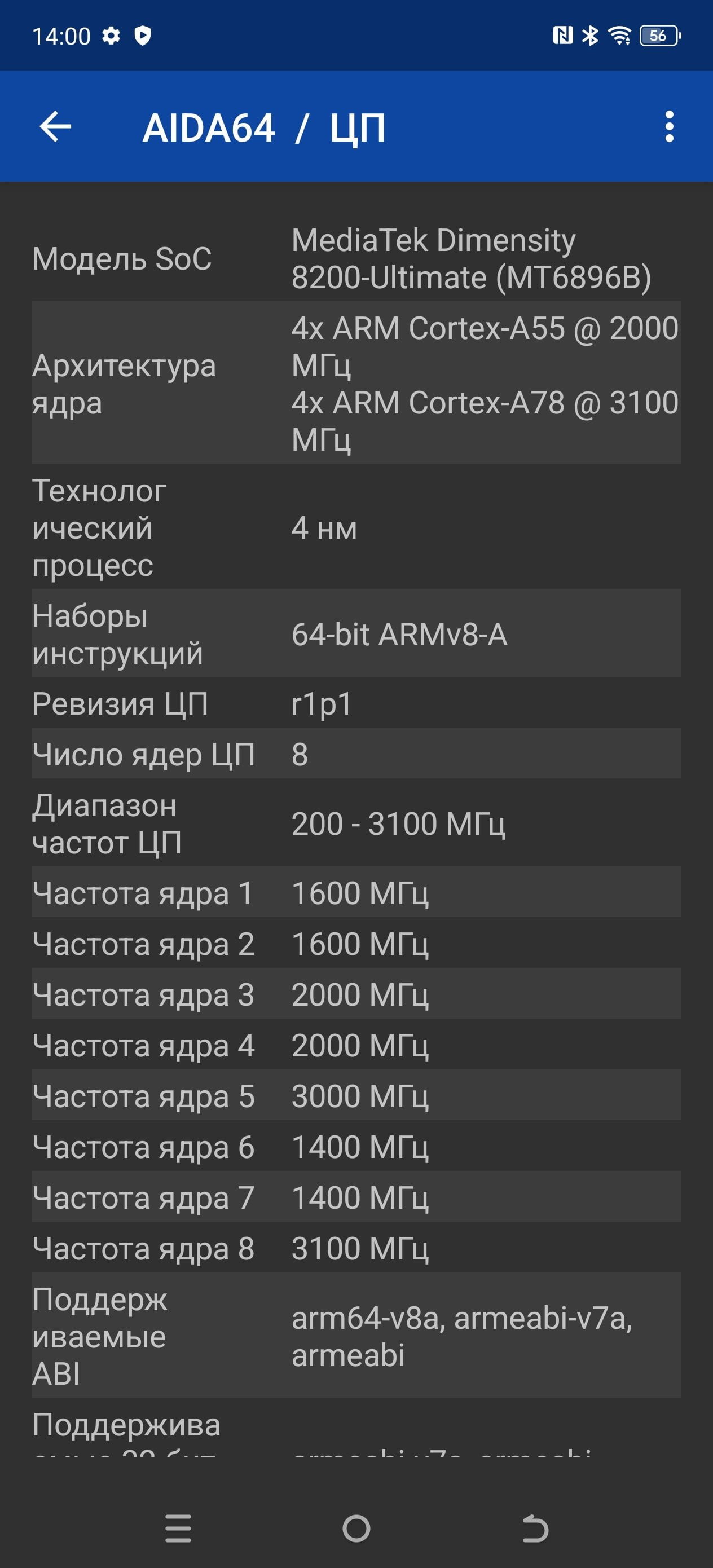Go back using the app bar arrow
The width and height of the screenshot is (713, 1568).
coord(55,126)
